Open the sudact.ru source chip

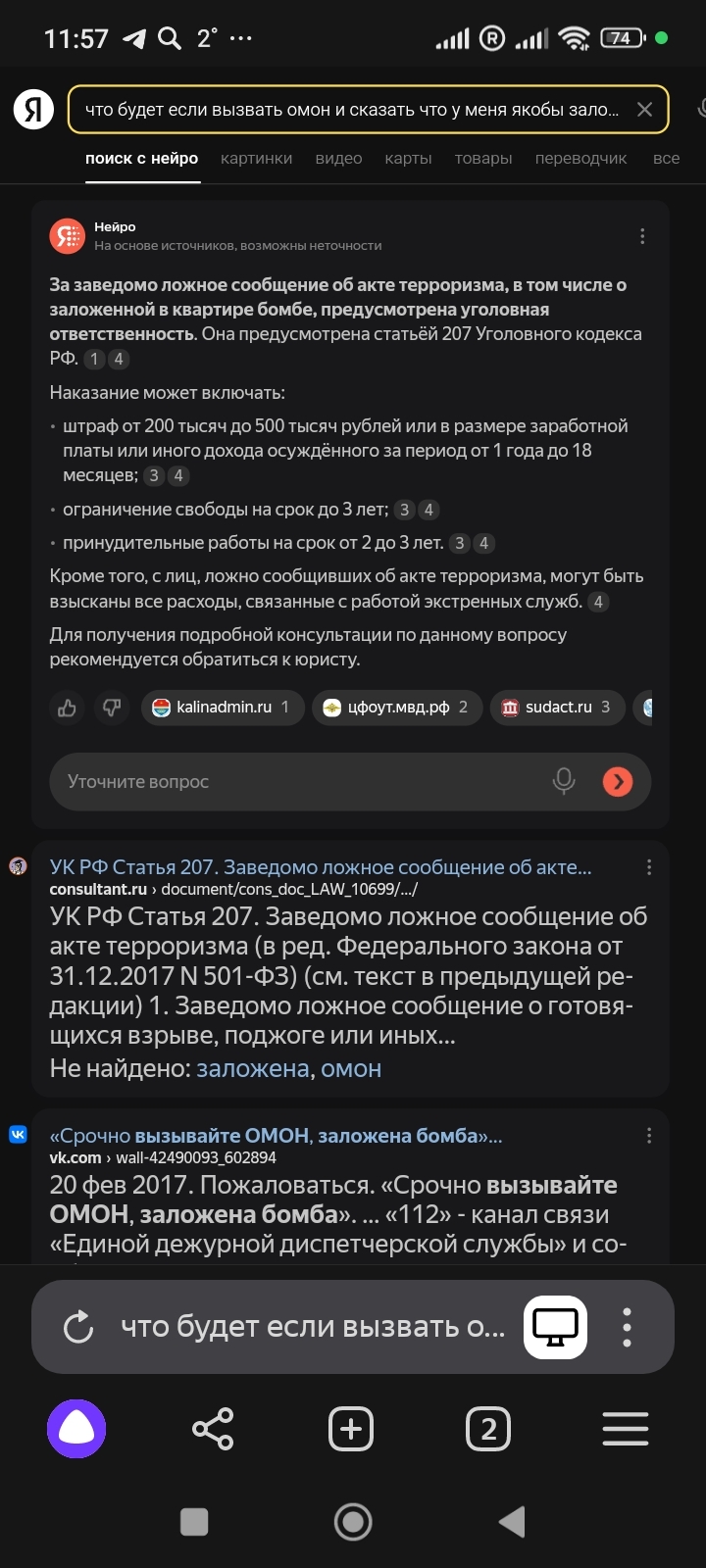[x=556, y=708]
